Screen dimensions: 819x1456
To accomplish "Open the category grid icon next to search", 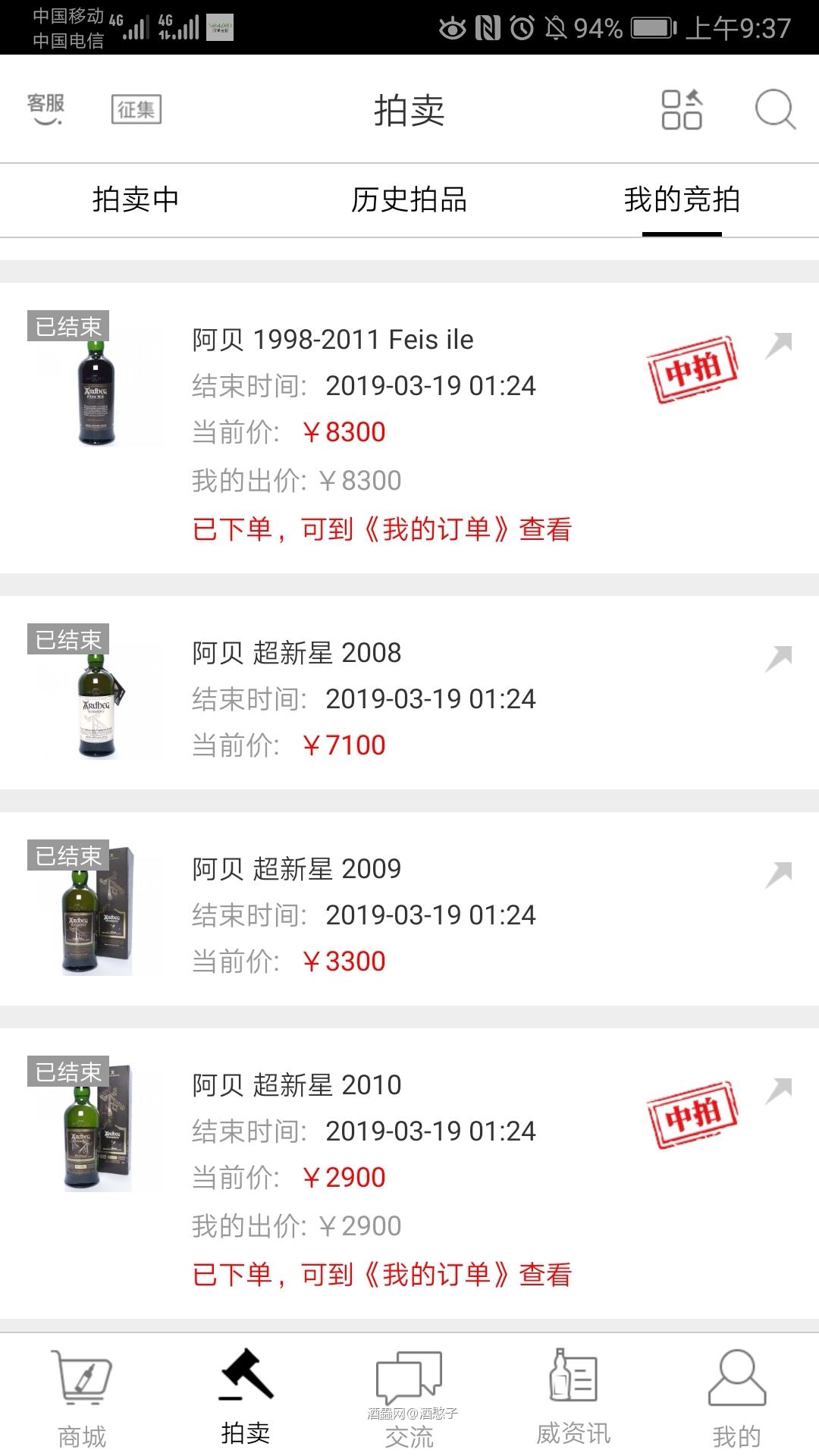I will (x=680, y=110).
